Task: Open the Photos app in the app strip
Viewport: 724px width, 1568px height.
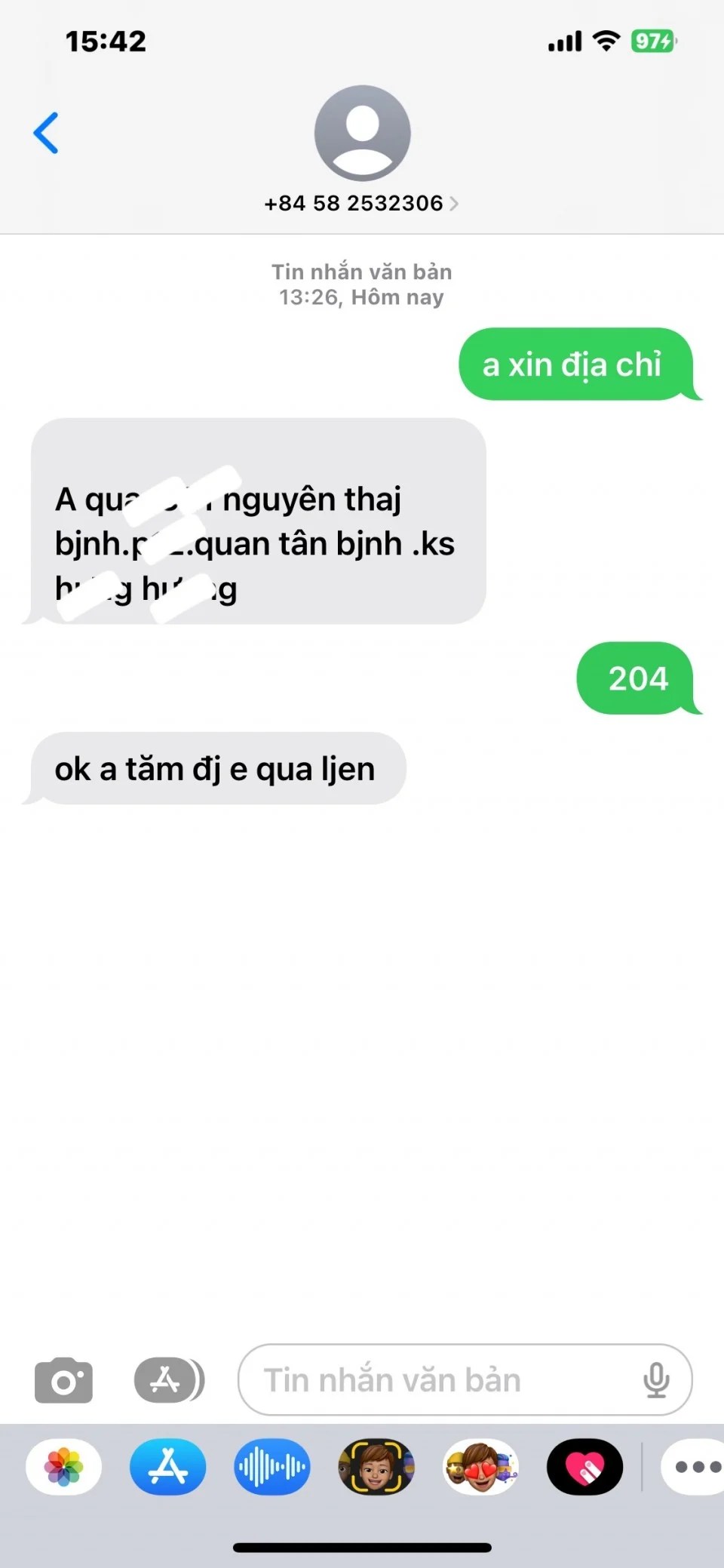Action: [x=64, y=1467]
